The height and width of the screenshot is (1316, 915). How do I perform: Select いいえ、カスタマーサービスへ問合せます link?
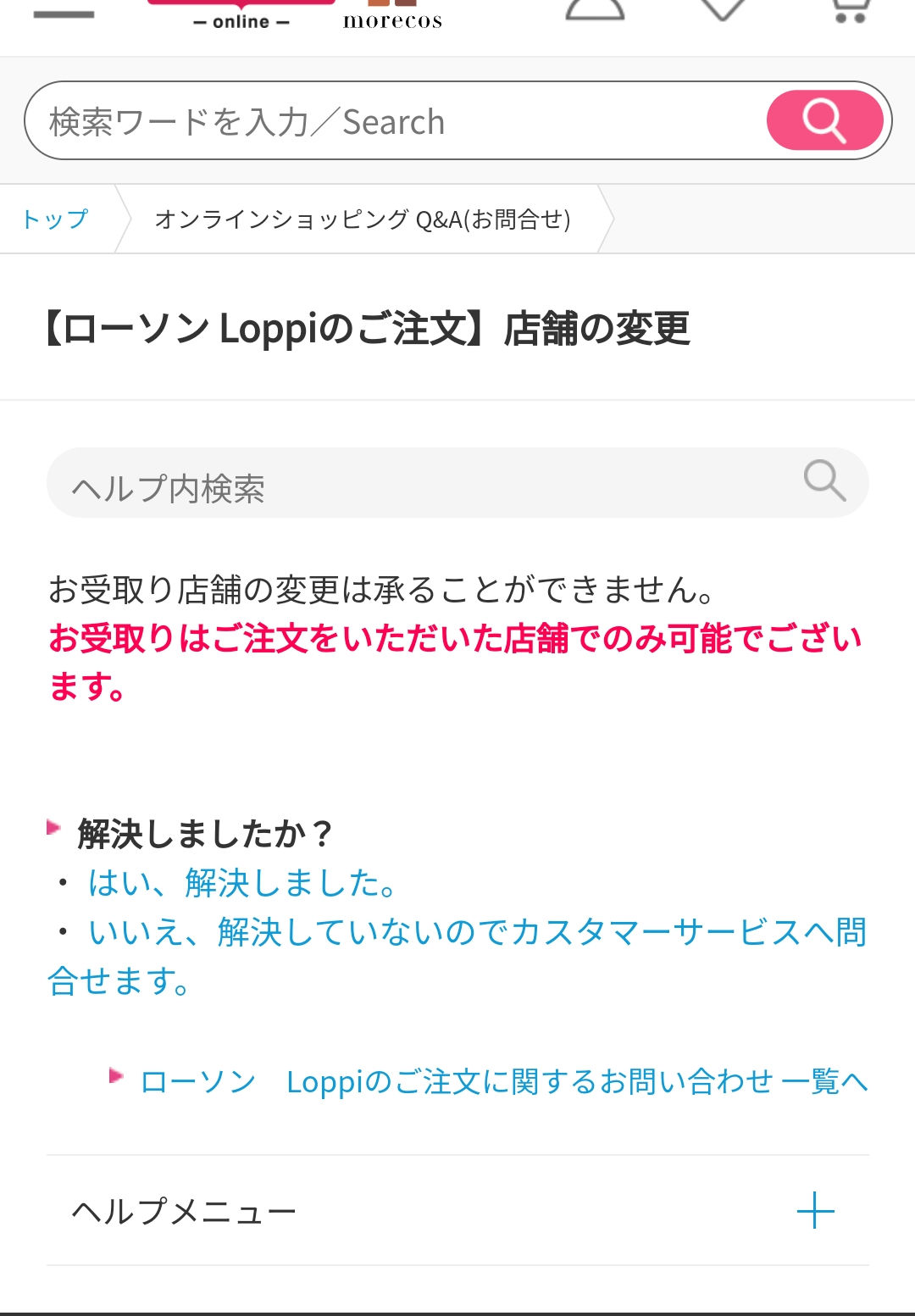(x=478, y=933)
